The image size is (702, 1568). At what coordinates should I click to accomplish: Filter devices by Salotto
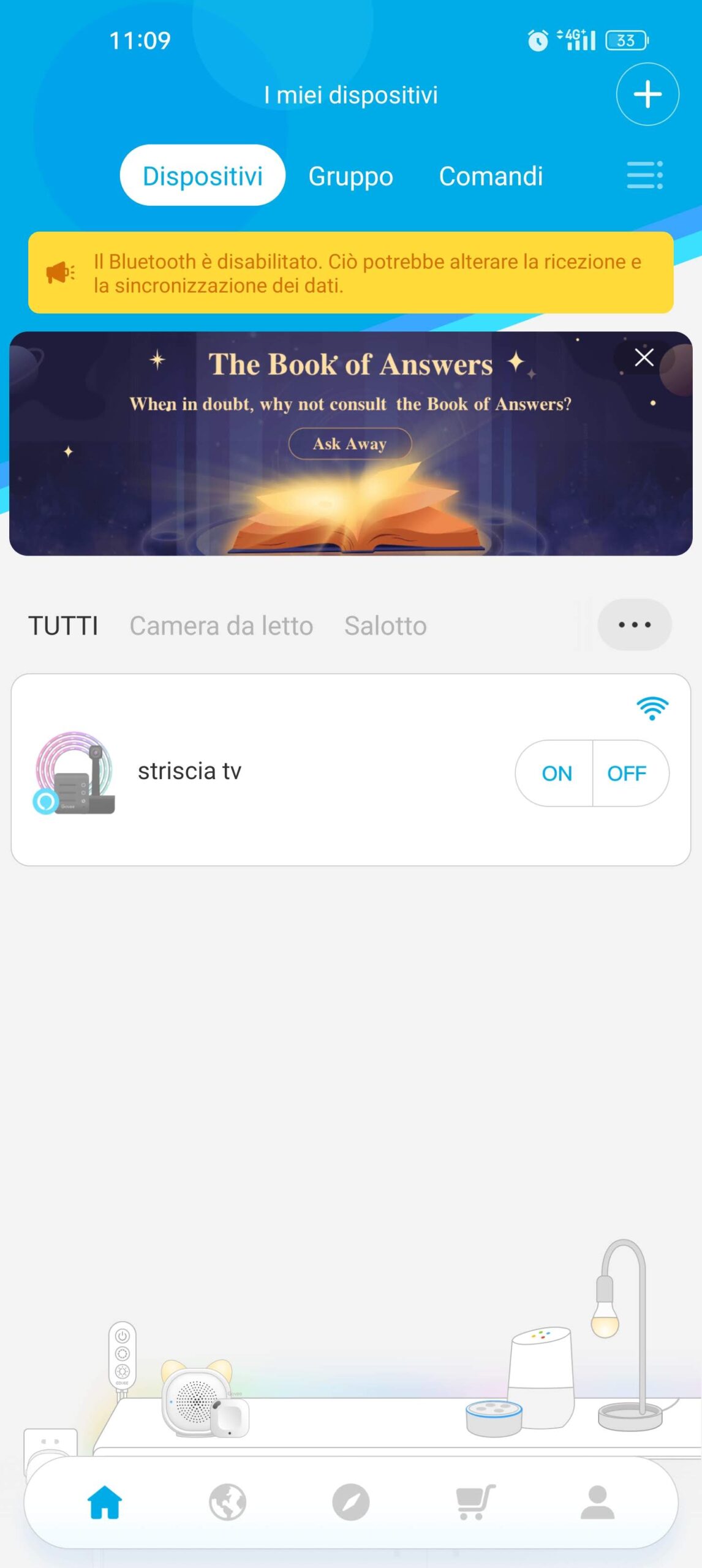(385, 626)
